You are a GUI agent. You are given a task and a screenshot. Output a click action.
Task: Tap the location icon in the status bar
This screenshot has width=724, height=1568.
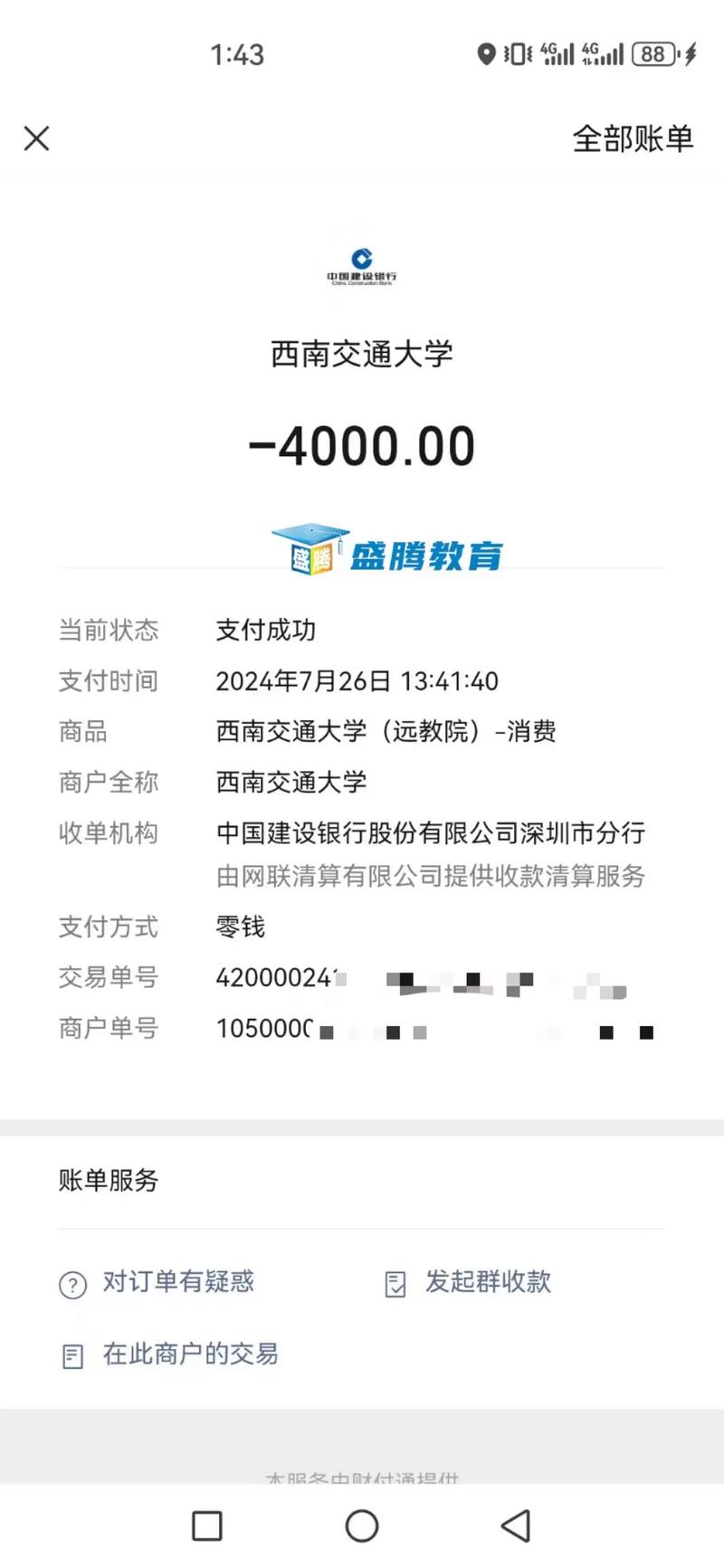click(485, 54)
